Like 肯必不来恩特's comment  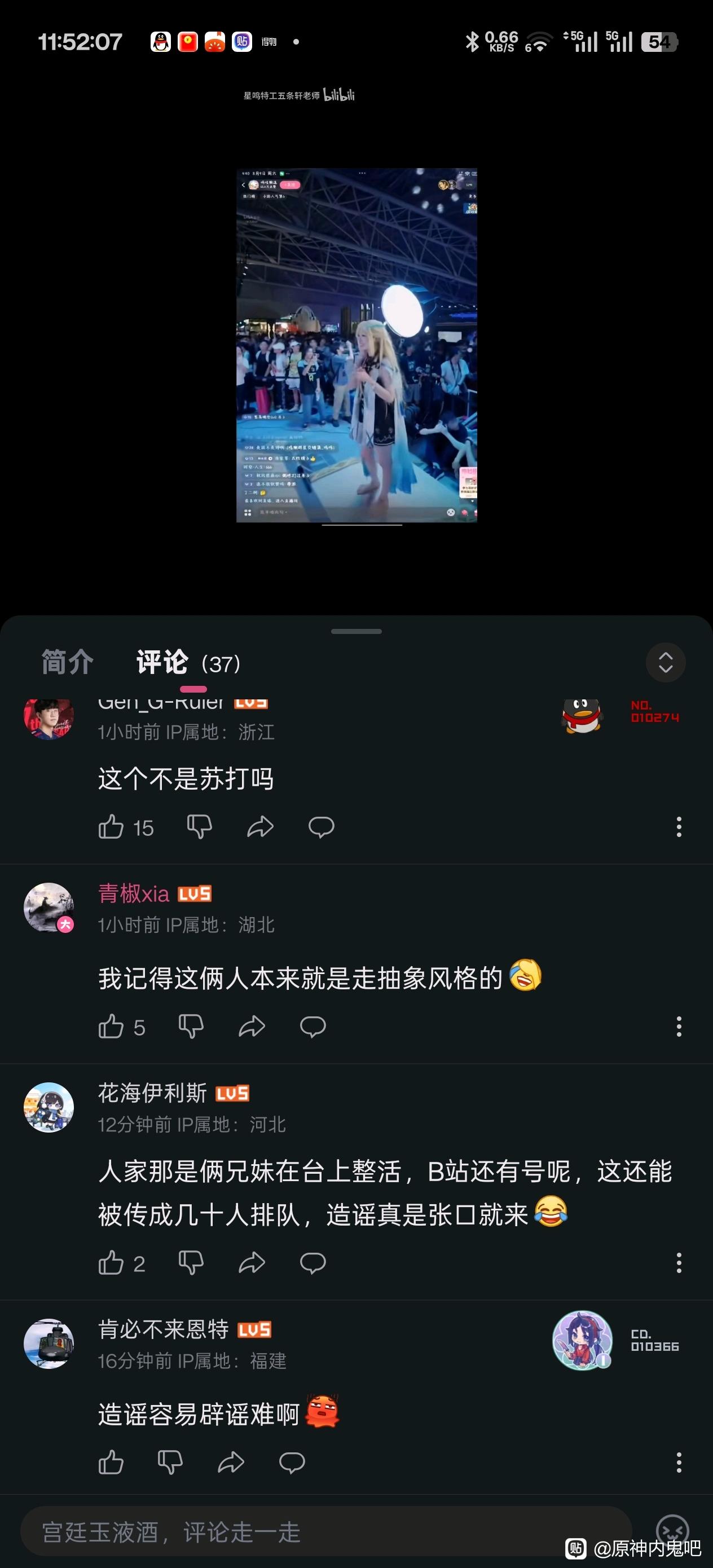[111, 1463]
